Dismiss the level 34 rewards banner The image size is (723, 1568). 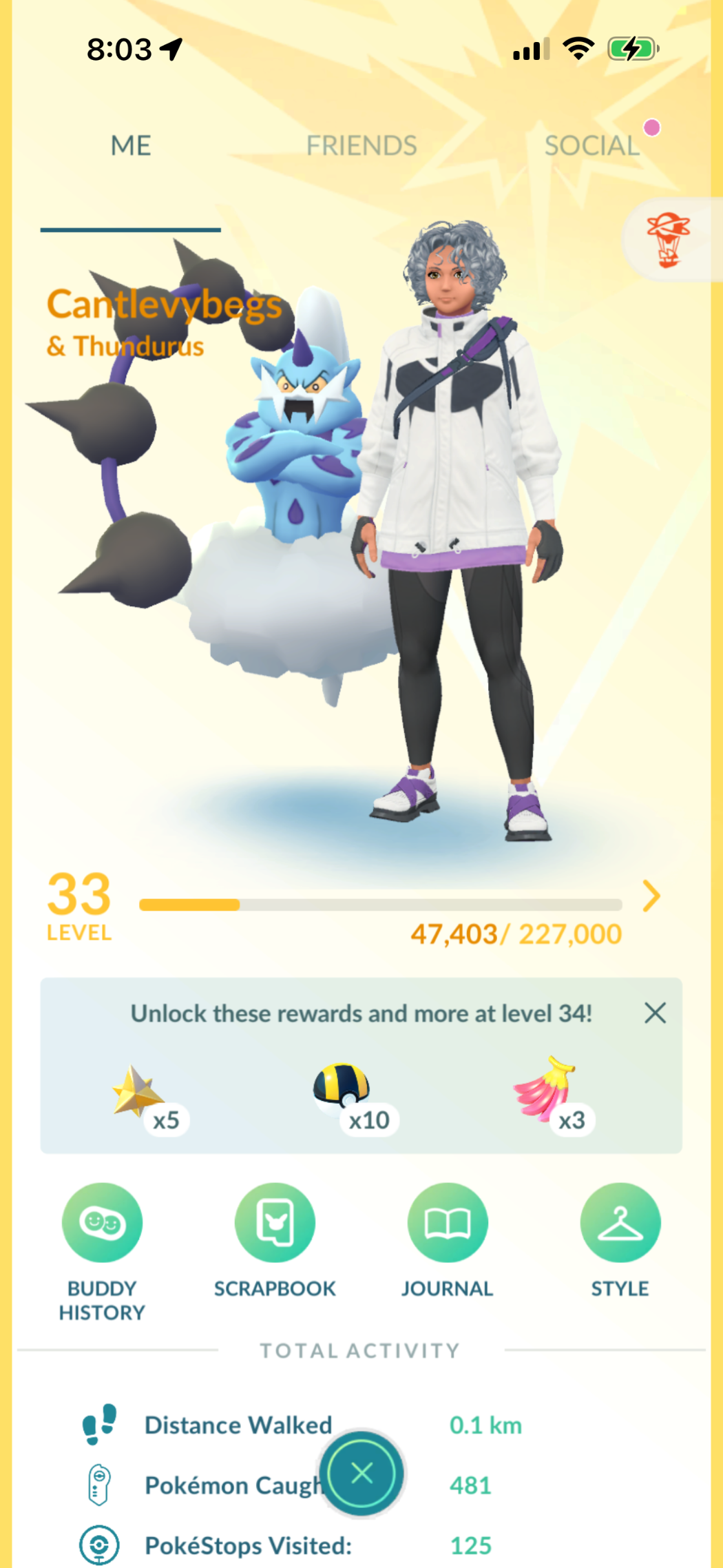[x=655, y=1013]
